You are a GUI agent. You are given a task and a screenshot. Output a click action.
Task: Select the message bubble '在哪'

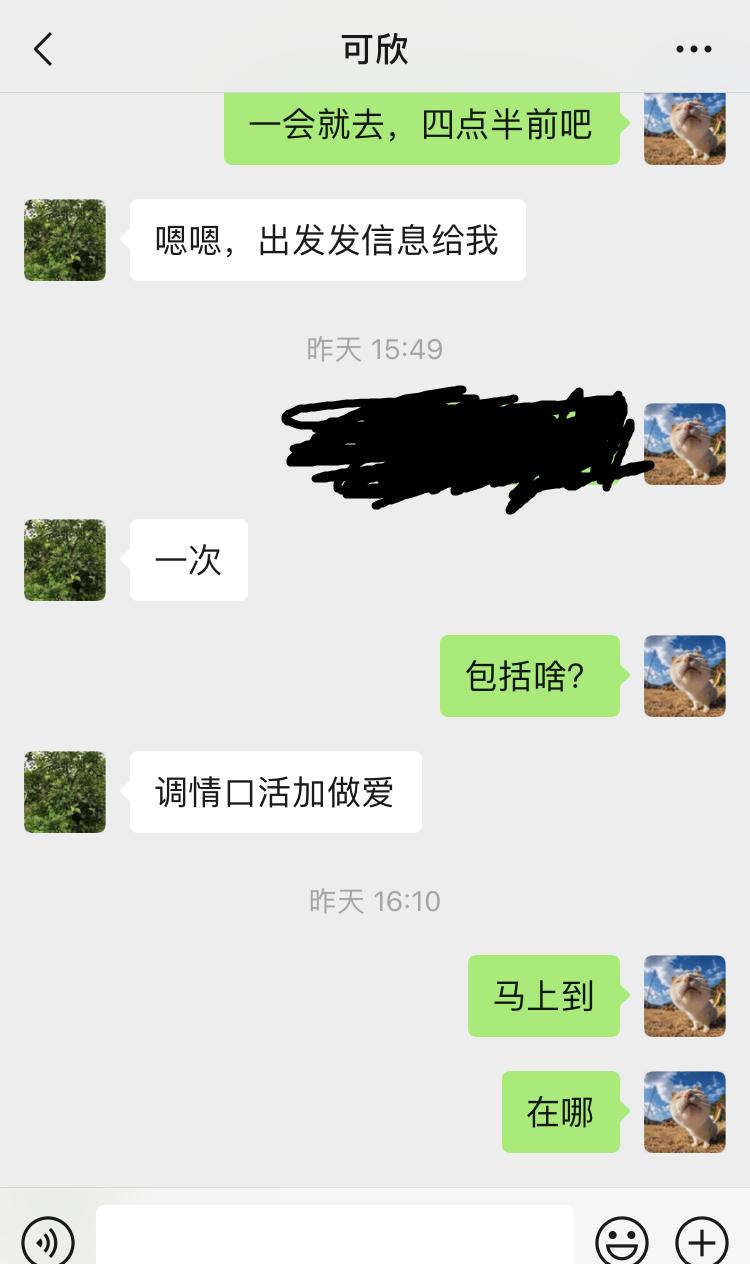560,1112
